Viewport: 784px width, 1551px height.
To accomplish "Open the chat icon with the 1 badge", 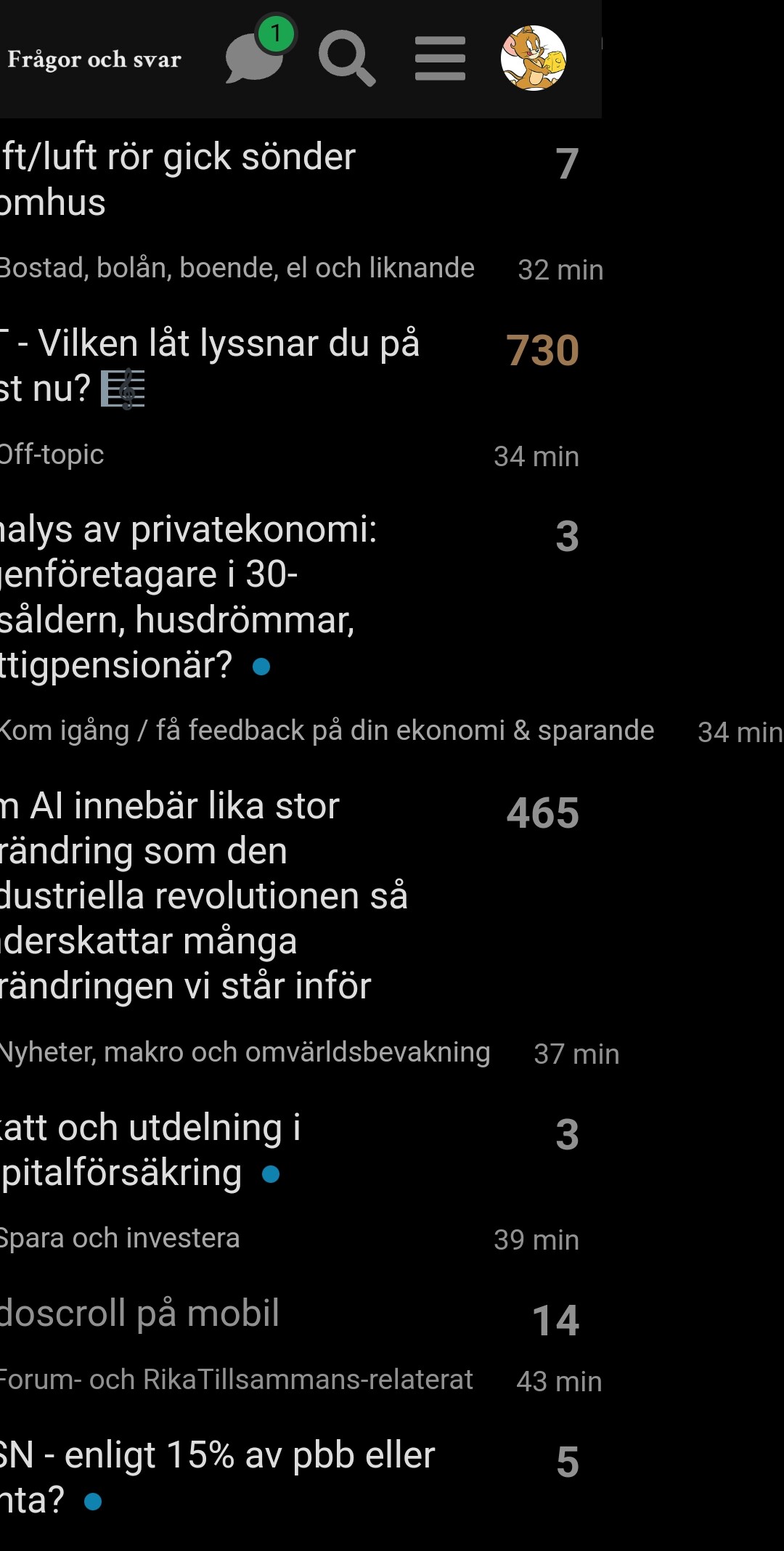I will pyautogui.click(x=256, y=58).
